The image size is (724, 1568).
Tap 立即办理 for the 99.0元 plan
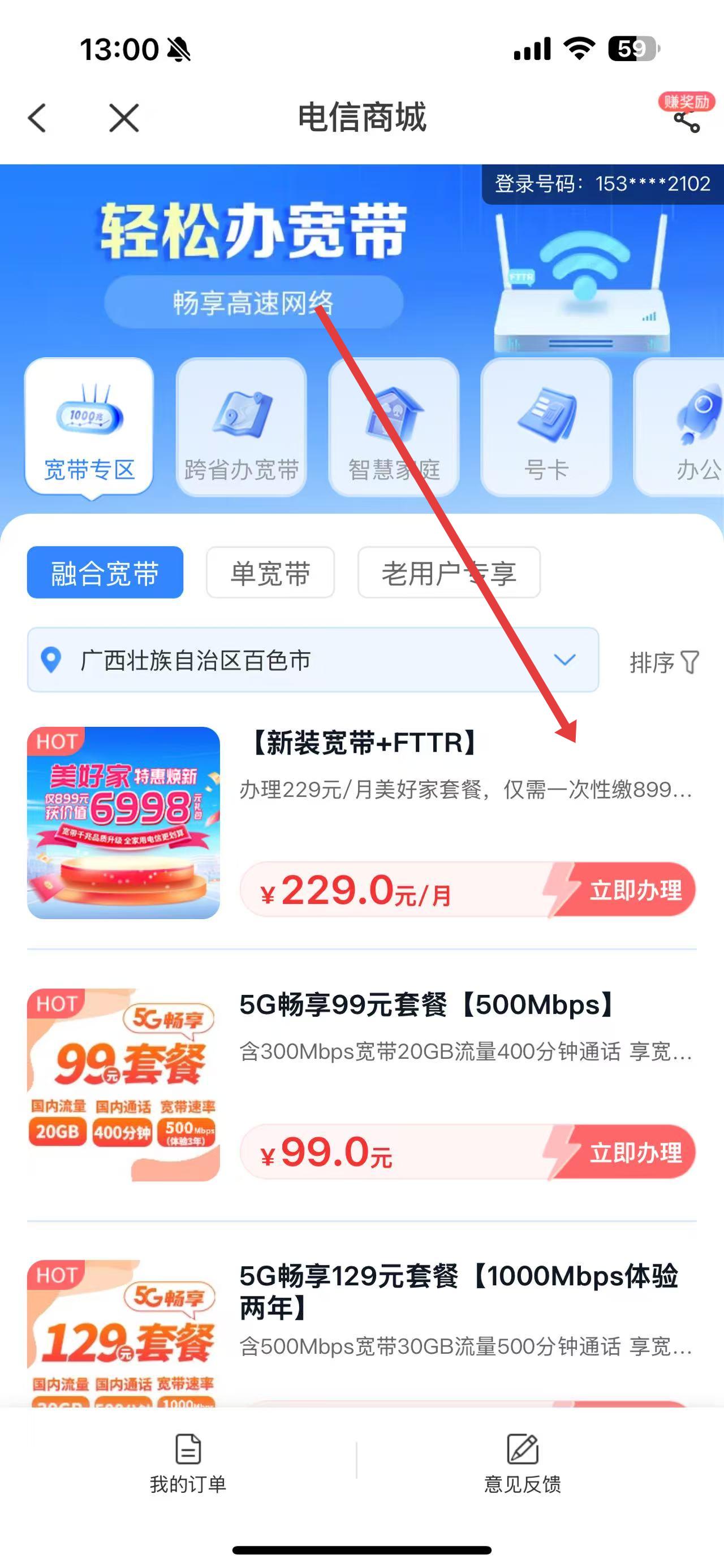tap(633, 1153)
